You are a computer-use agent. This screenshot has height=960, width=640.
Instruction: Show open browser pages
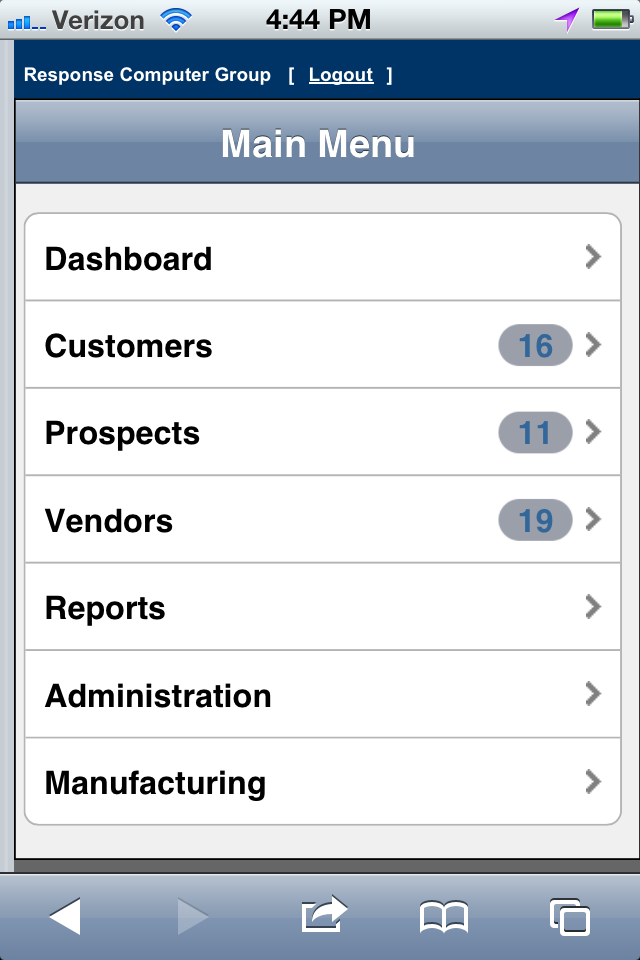tap(570, 916)
